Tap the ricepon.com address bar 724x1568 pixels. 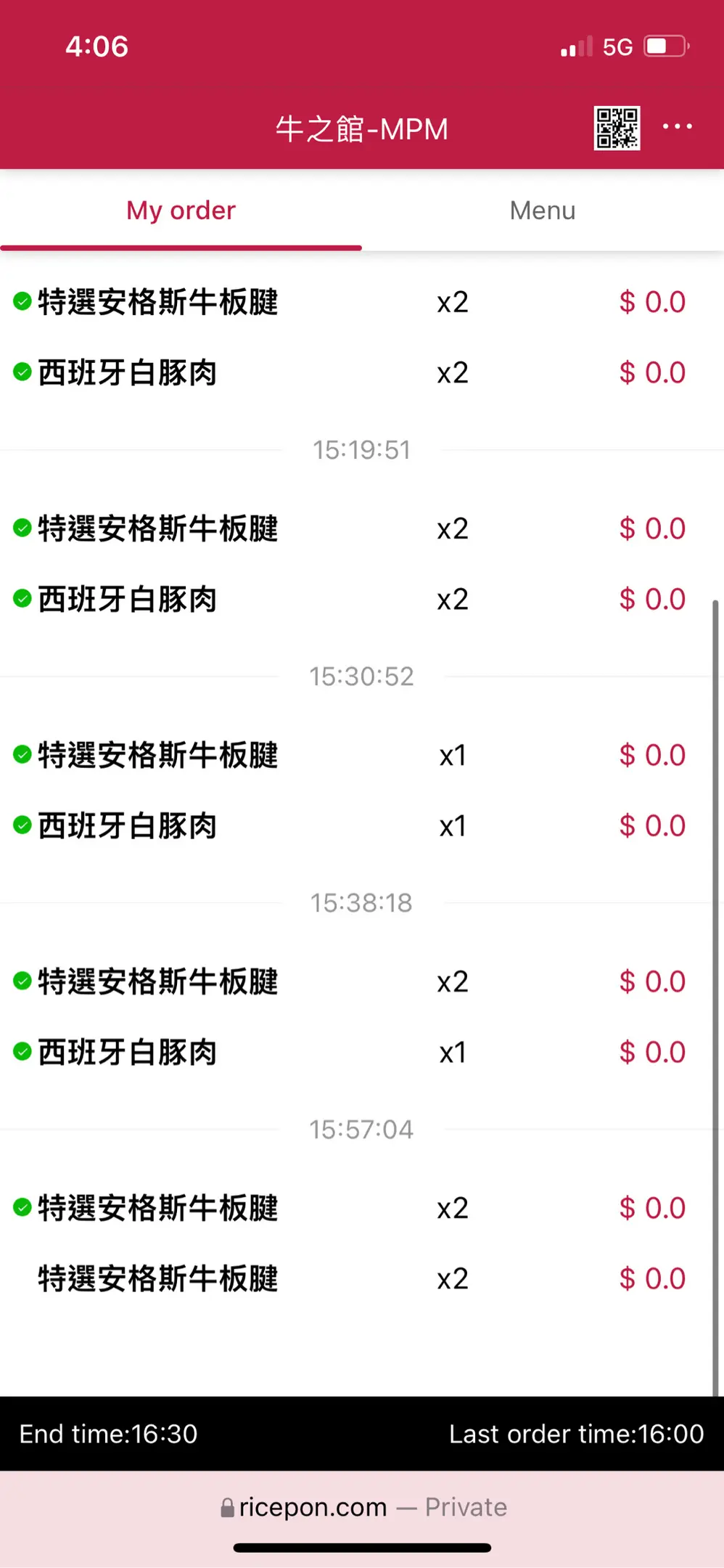coord(362,1507)
